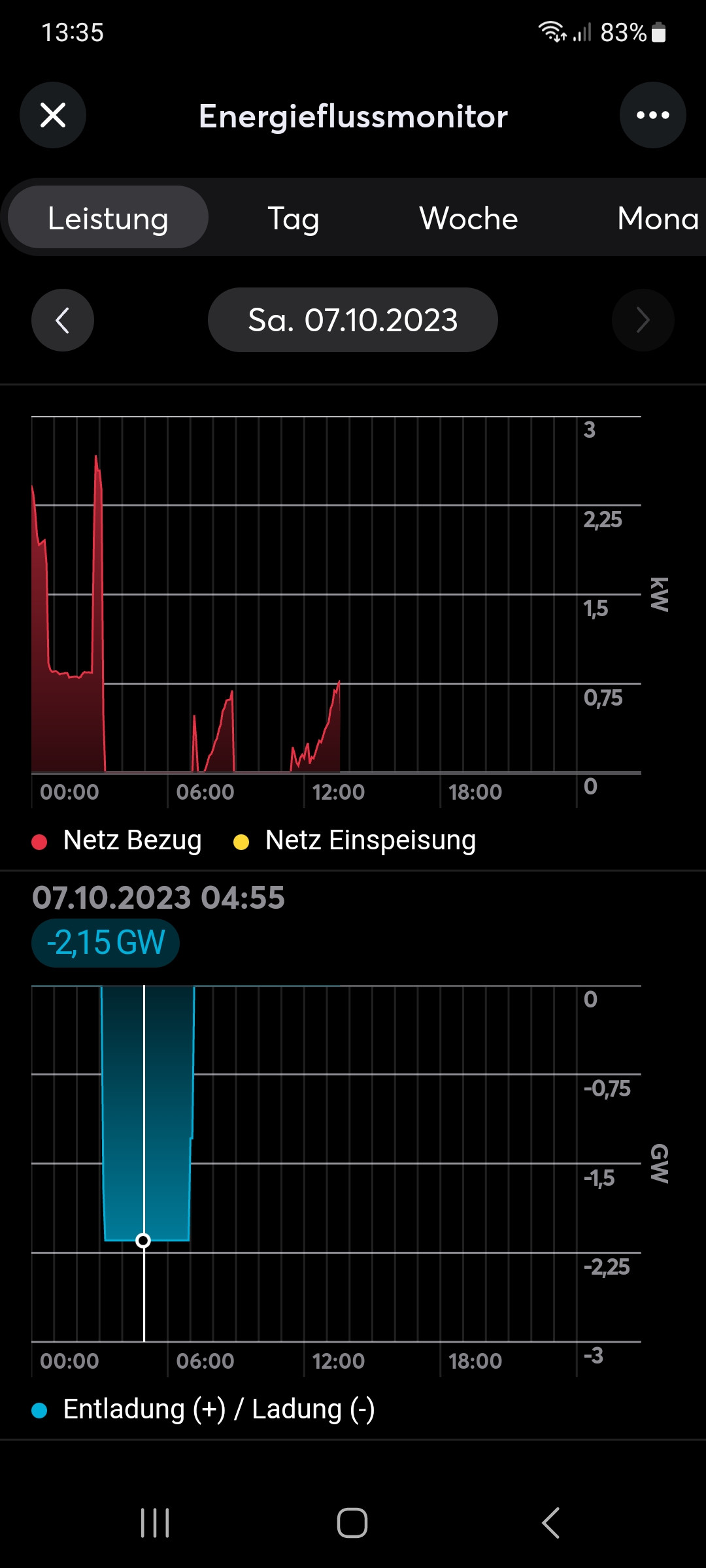Switch to the Woche tab
Screen dimensions: 706x1568
pyautogui.click(x=469, y=218)
